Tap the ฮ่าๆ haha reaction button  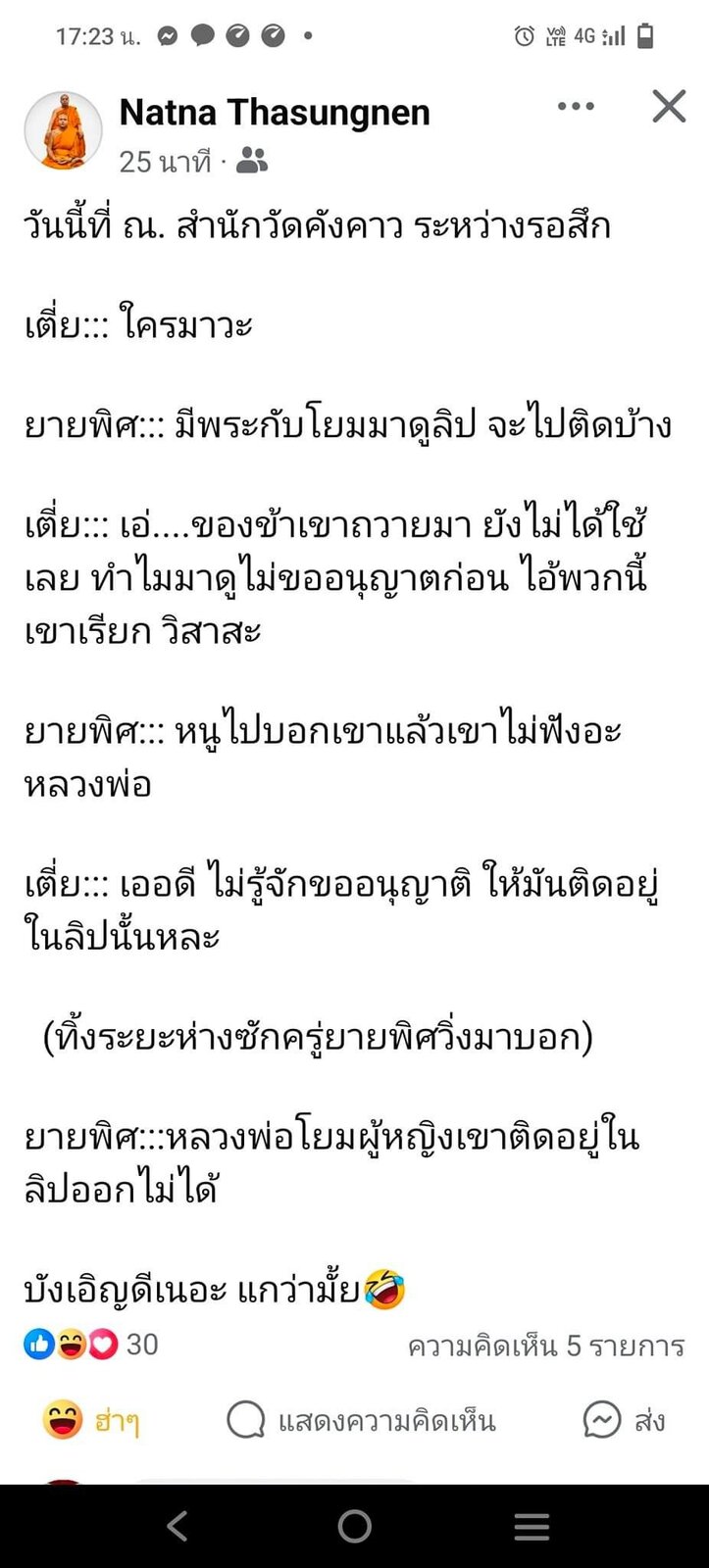pos(90,1420)
